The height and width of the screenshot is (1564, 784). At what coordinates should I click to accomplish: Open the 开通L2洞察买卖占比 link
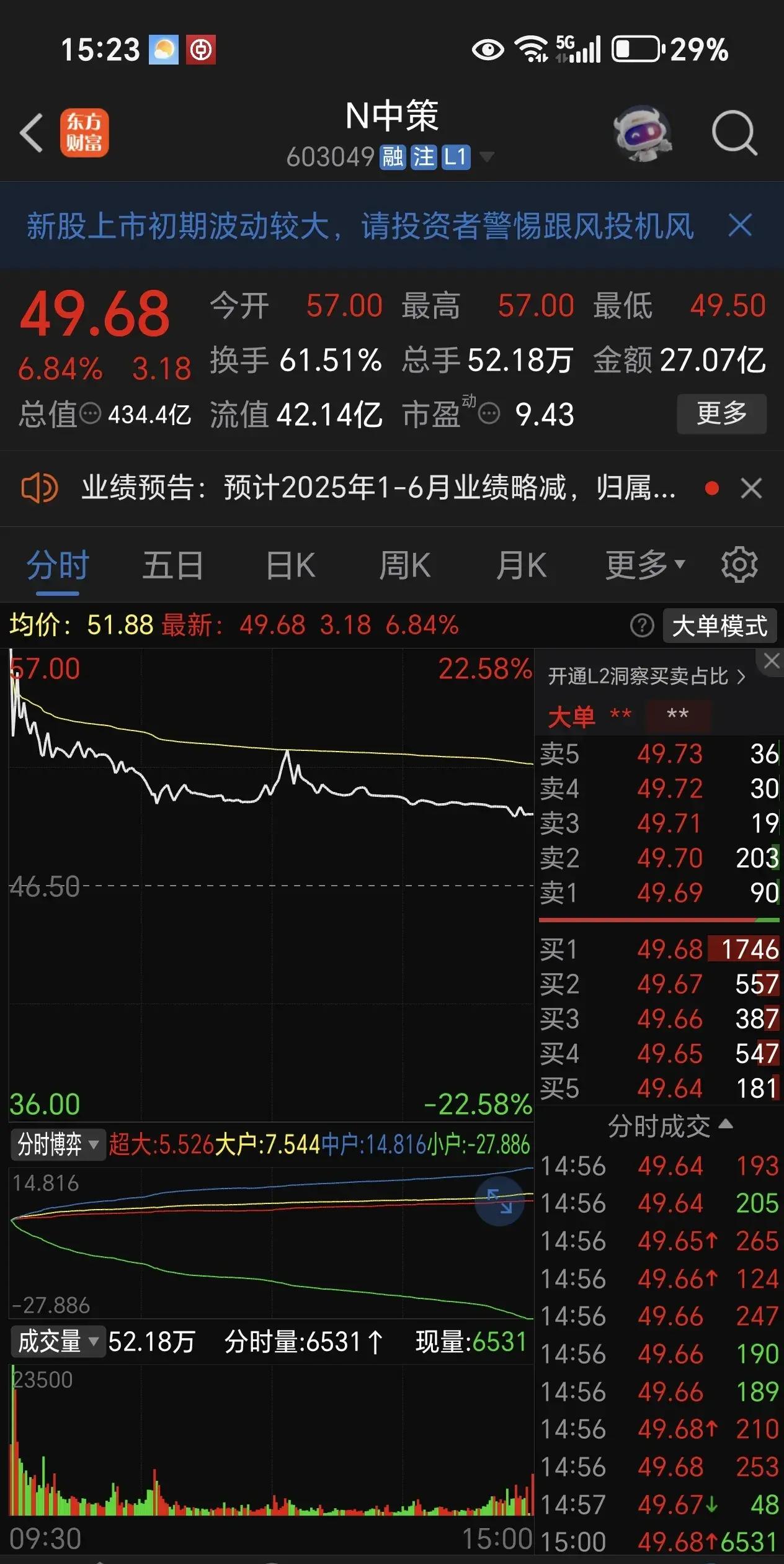[x=642, y=676]
